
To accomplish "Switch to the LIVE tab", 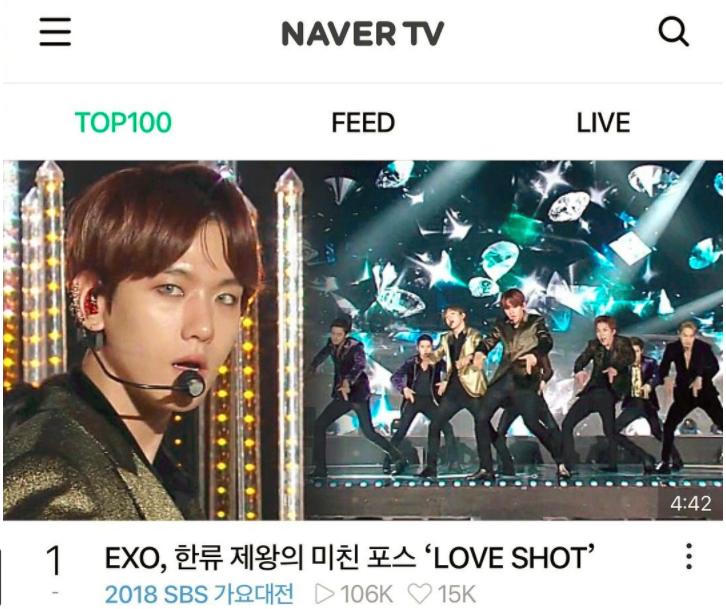I will coord(603,123).
